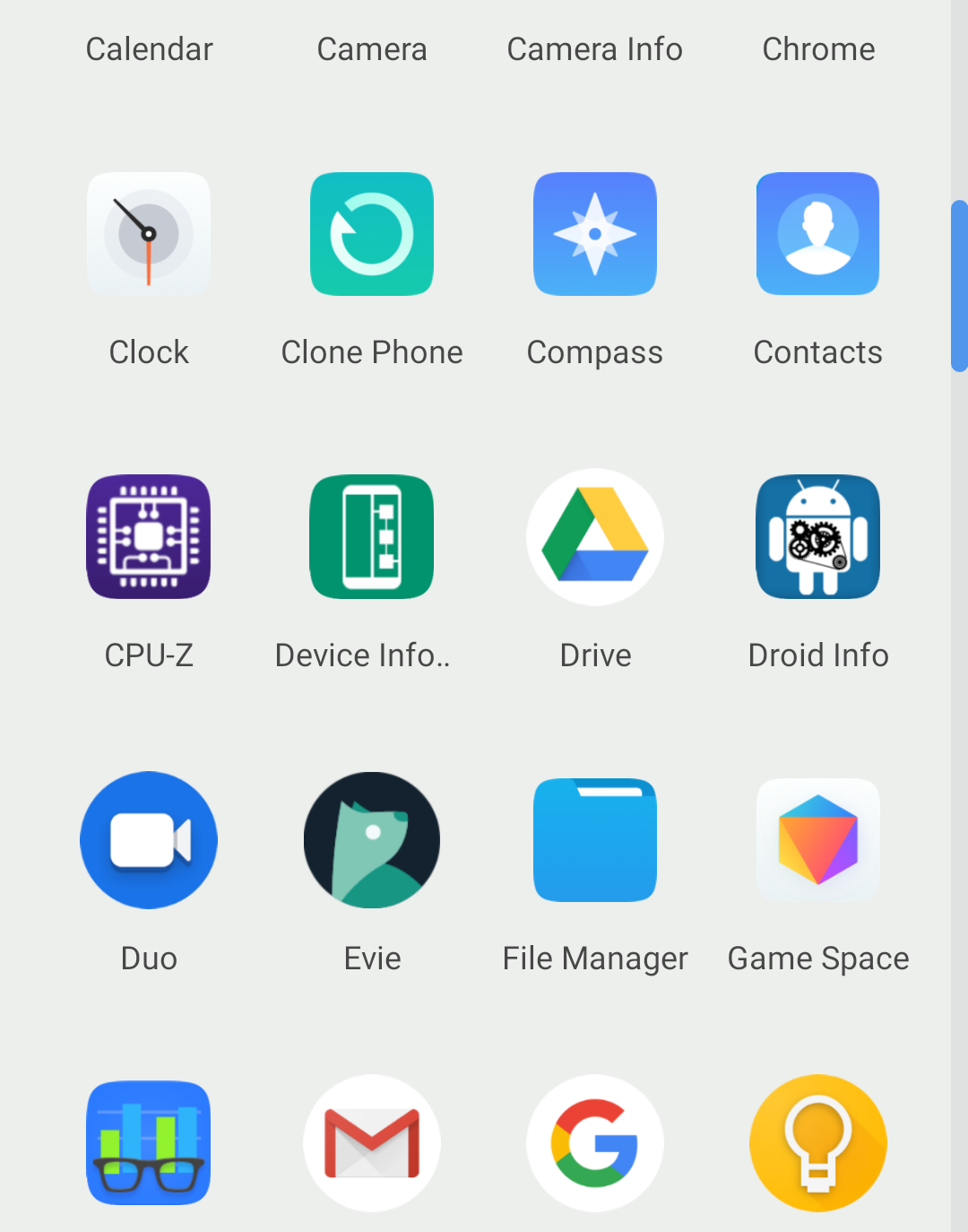Open the Keep notes lightbulb app
968x1232 pixels.
[x=817, y=1142]
